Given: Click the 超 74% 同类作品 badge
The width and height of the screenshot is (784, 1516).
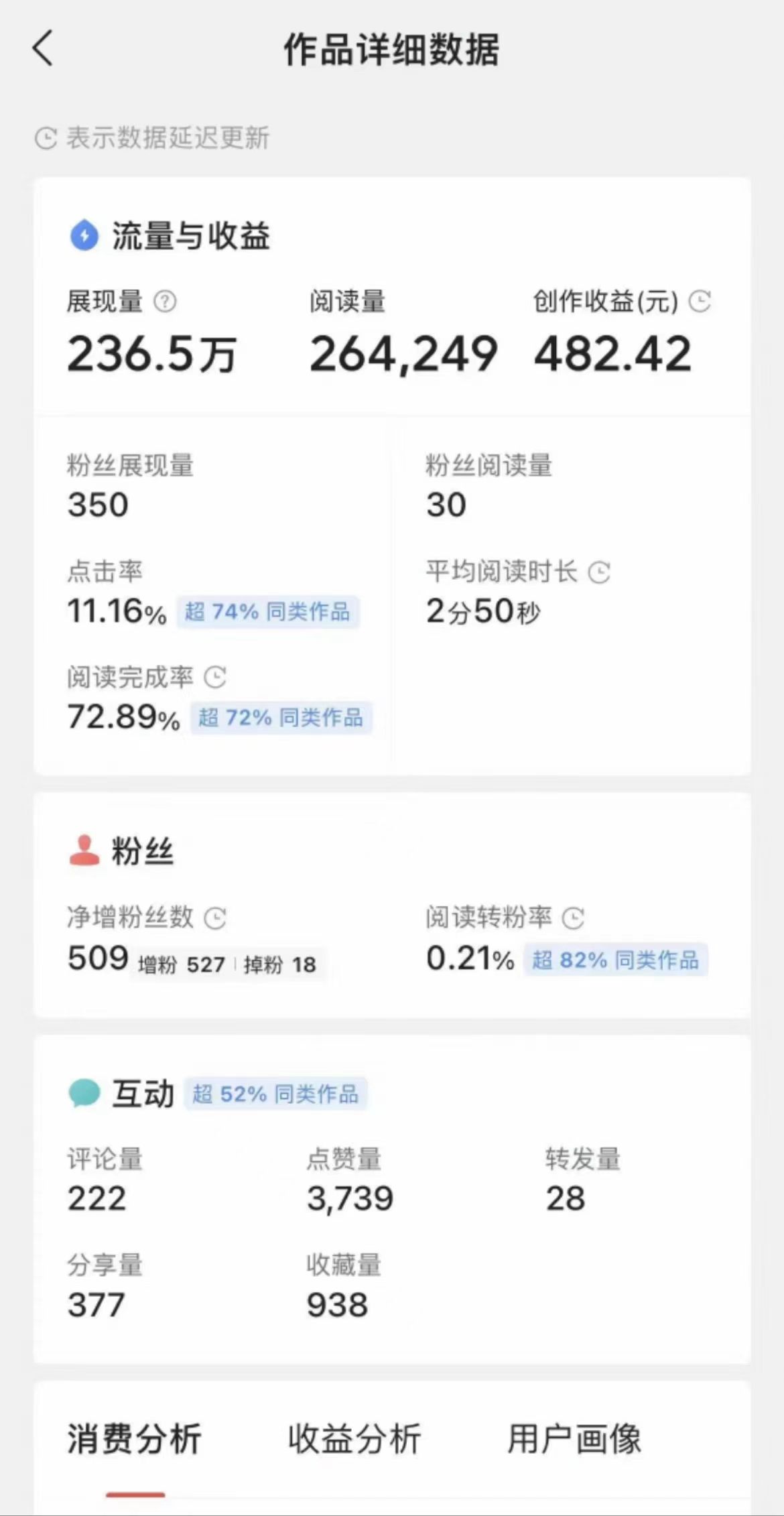Looking at the screenshot, I should (x=269, y=612).
